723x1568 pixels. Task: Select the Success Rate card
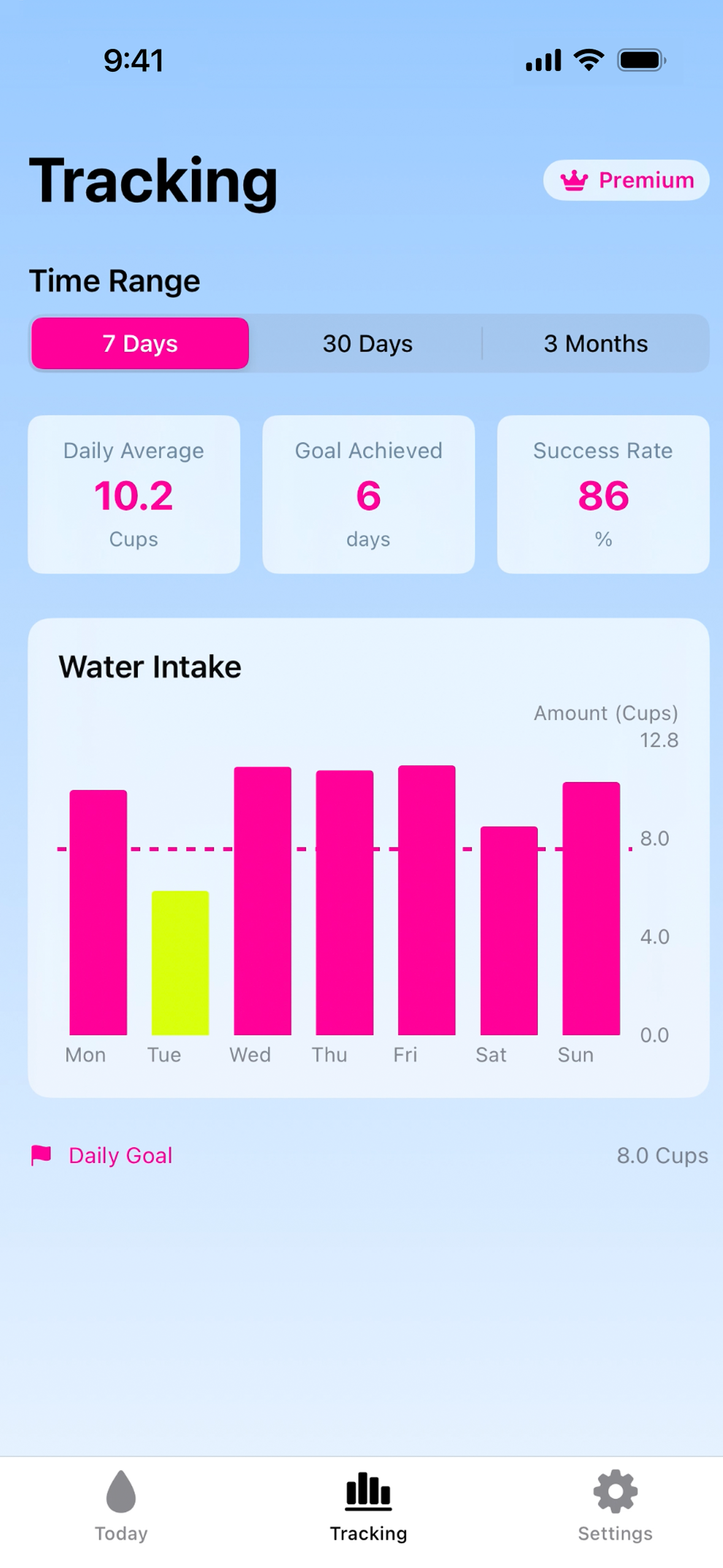pos(603,494)
